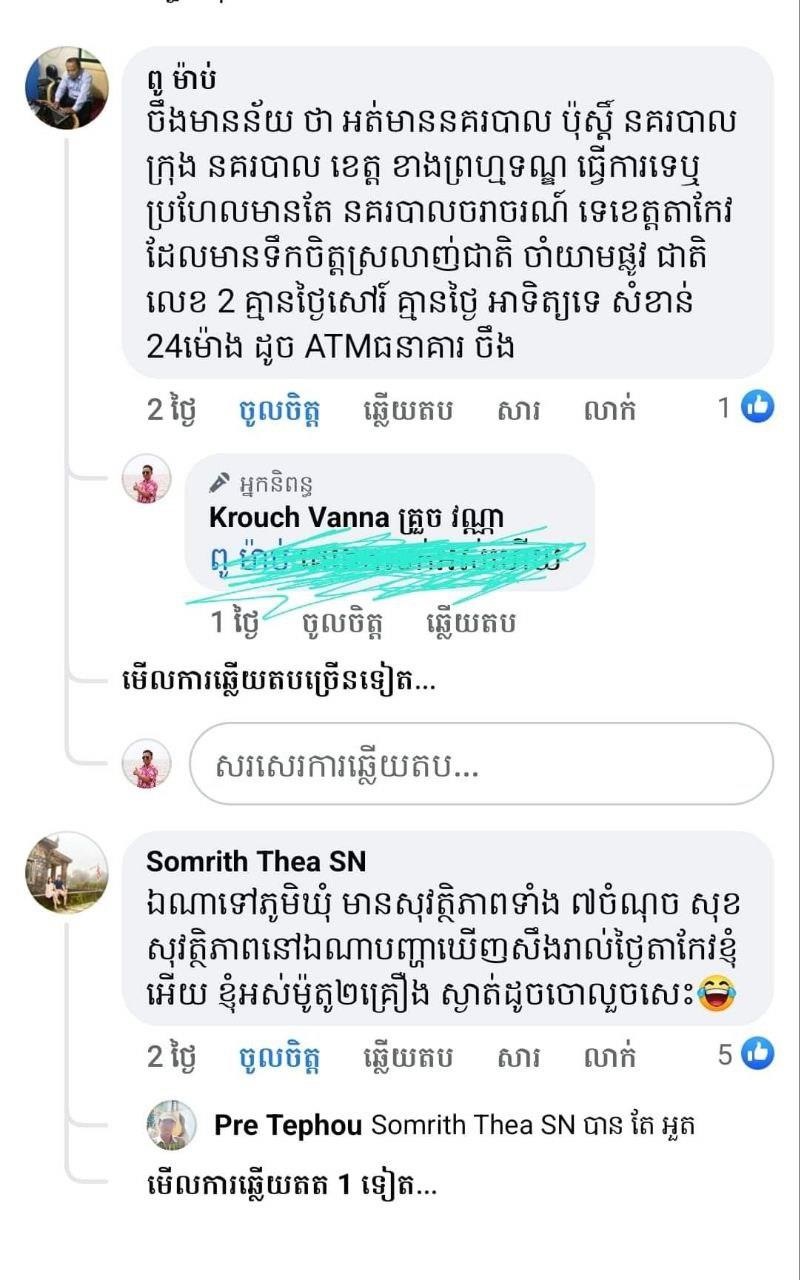Reply to Somrith Thea SN's comment

tap(407, 1056)
